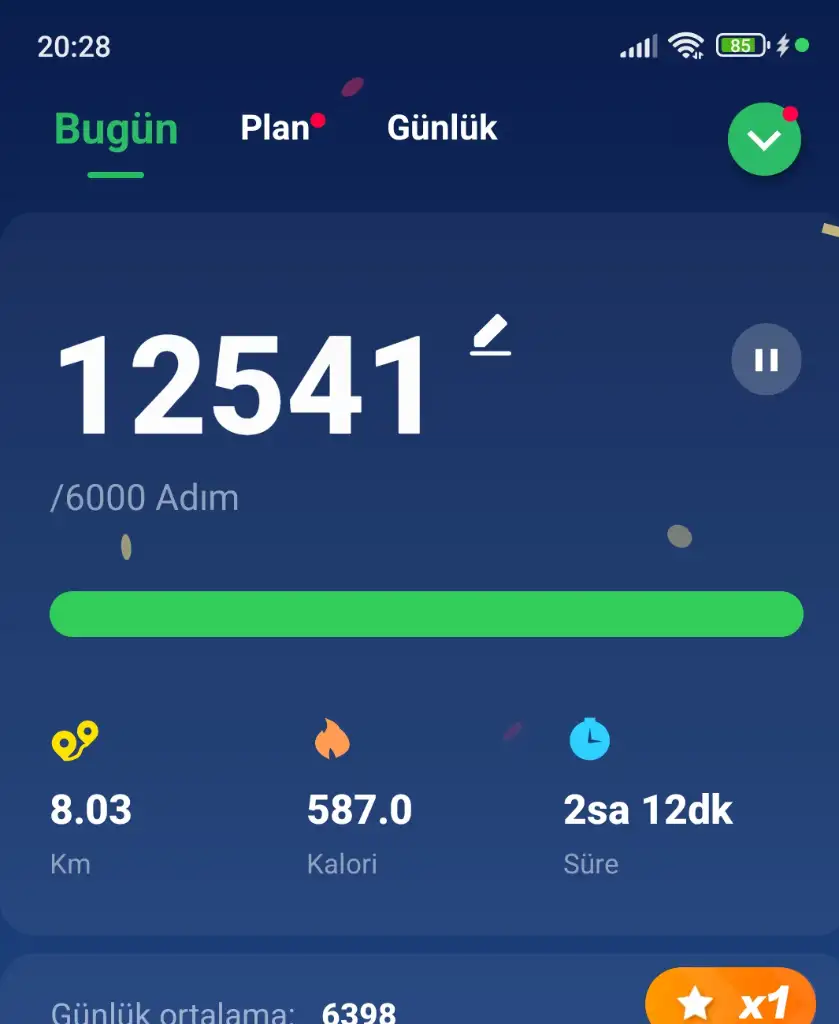The image size is (839, 1024).
Task: Pause step counting
Action: 766,360
